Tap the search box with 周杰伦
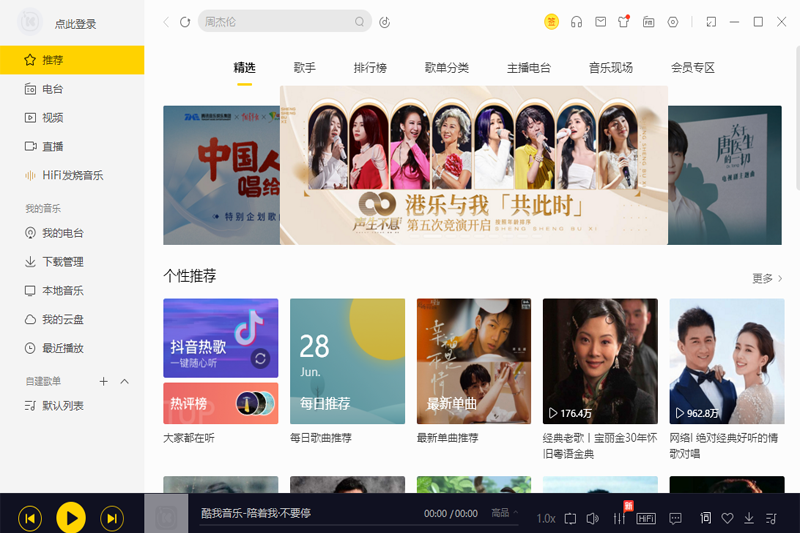Screen dimensions: 800x533 [278, 21]
